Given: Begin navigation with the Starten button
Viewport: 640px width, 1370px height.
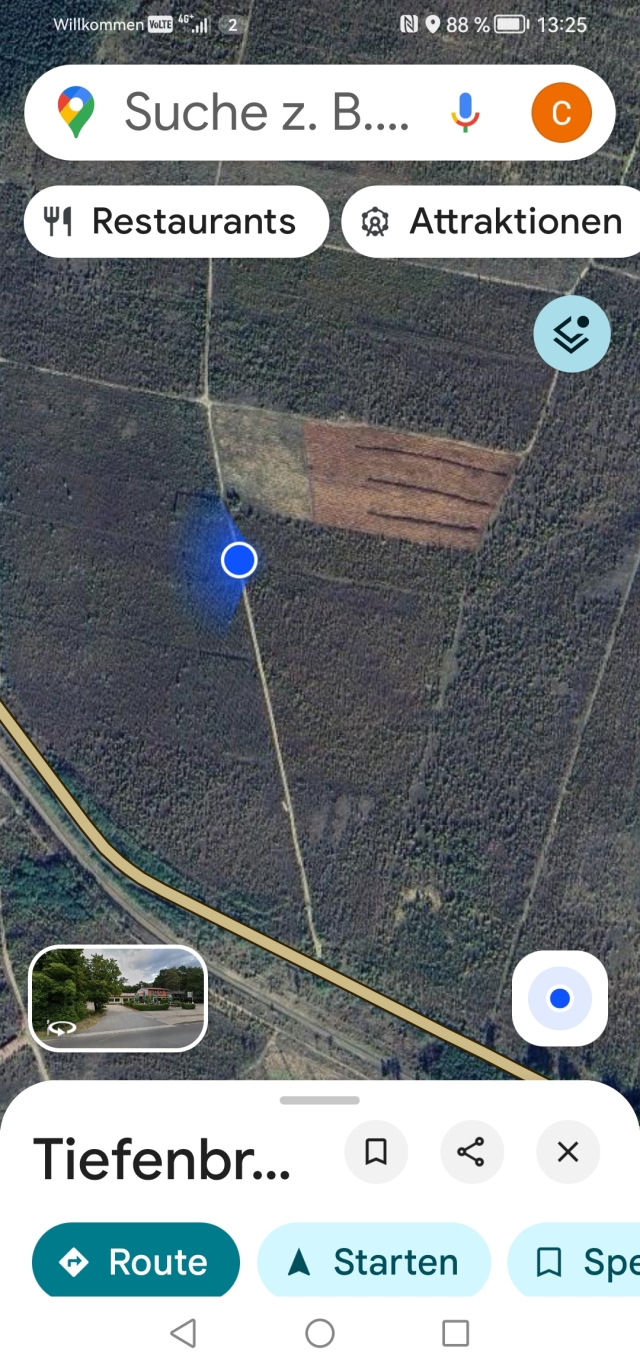Looking at the screenshot, I should 374,1262.
